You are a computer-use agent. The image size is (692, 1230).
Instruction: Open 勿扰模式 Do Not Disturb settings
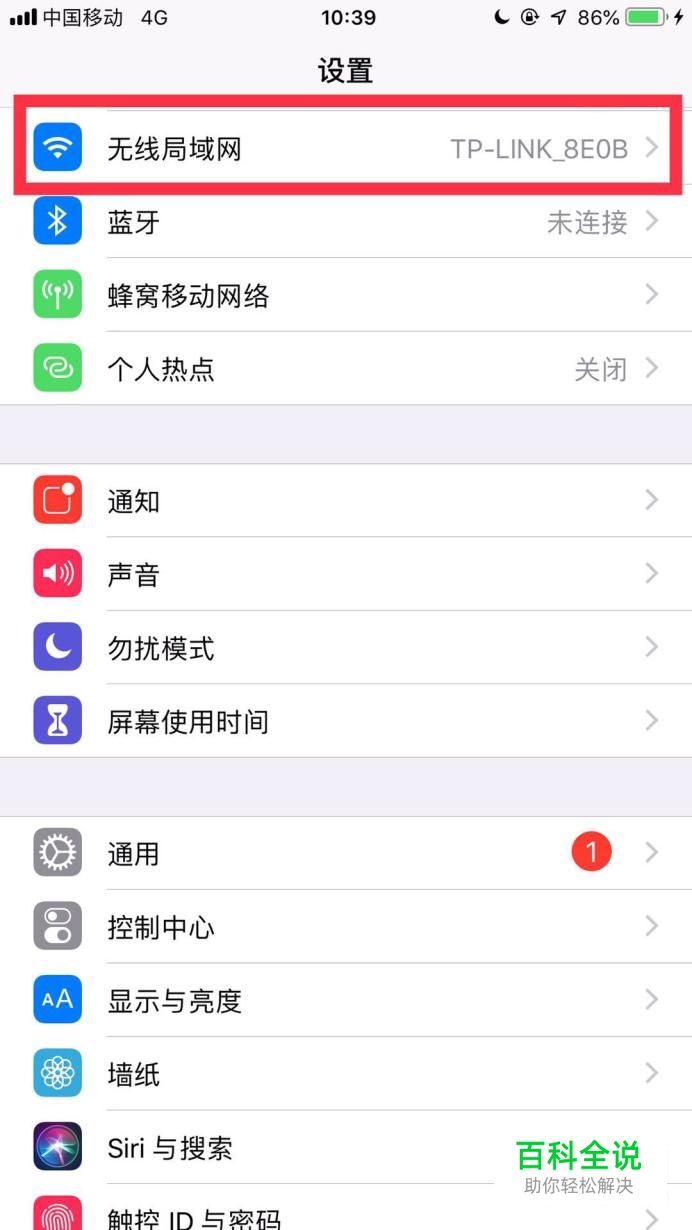345,648
